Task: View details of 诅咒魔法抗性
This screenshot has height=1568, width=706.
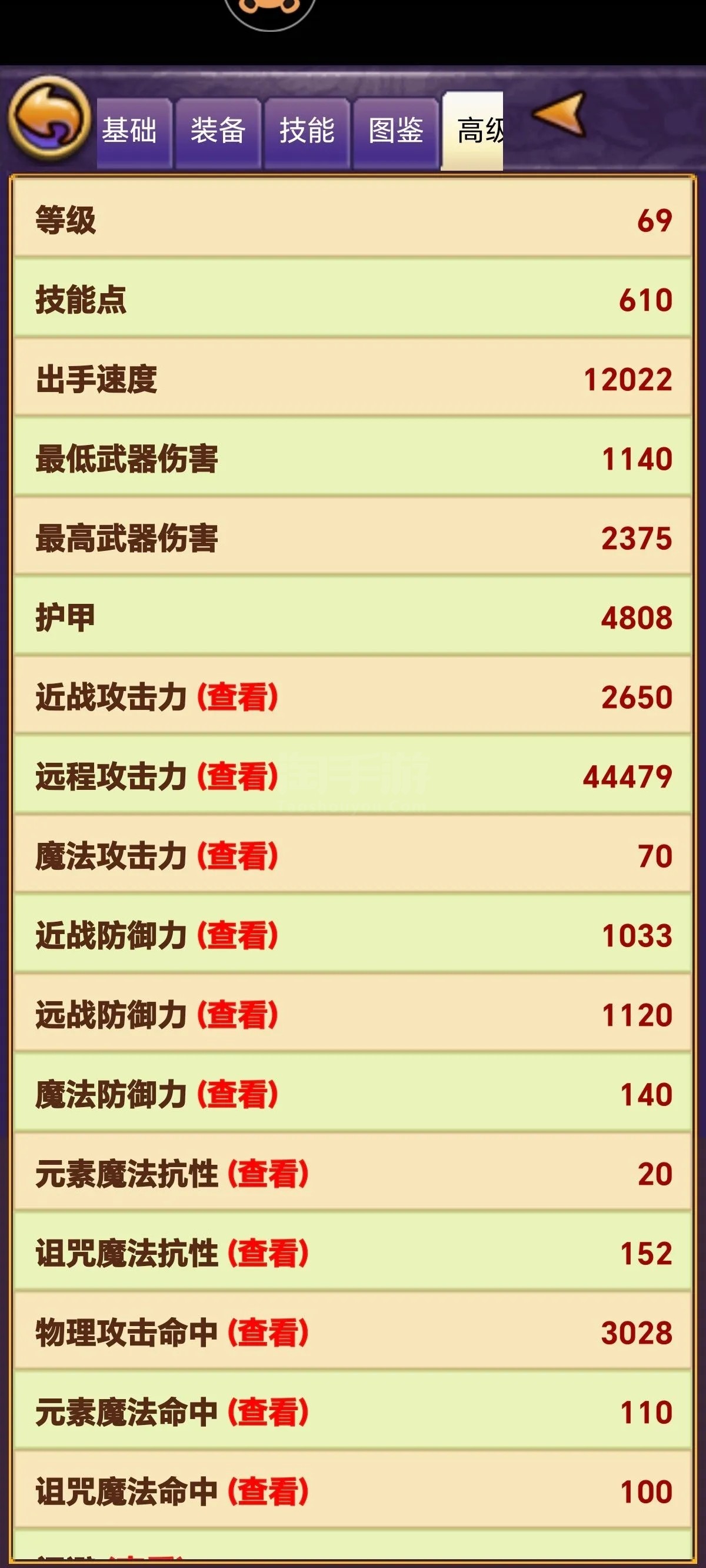Action: (x=268, y=1254)
